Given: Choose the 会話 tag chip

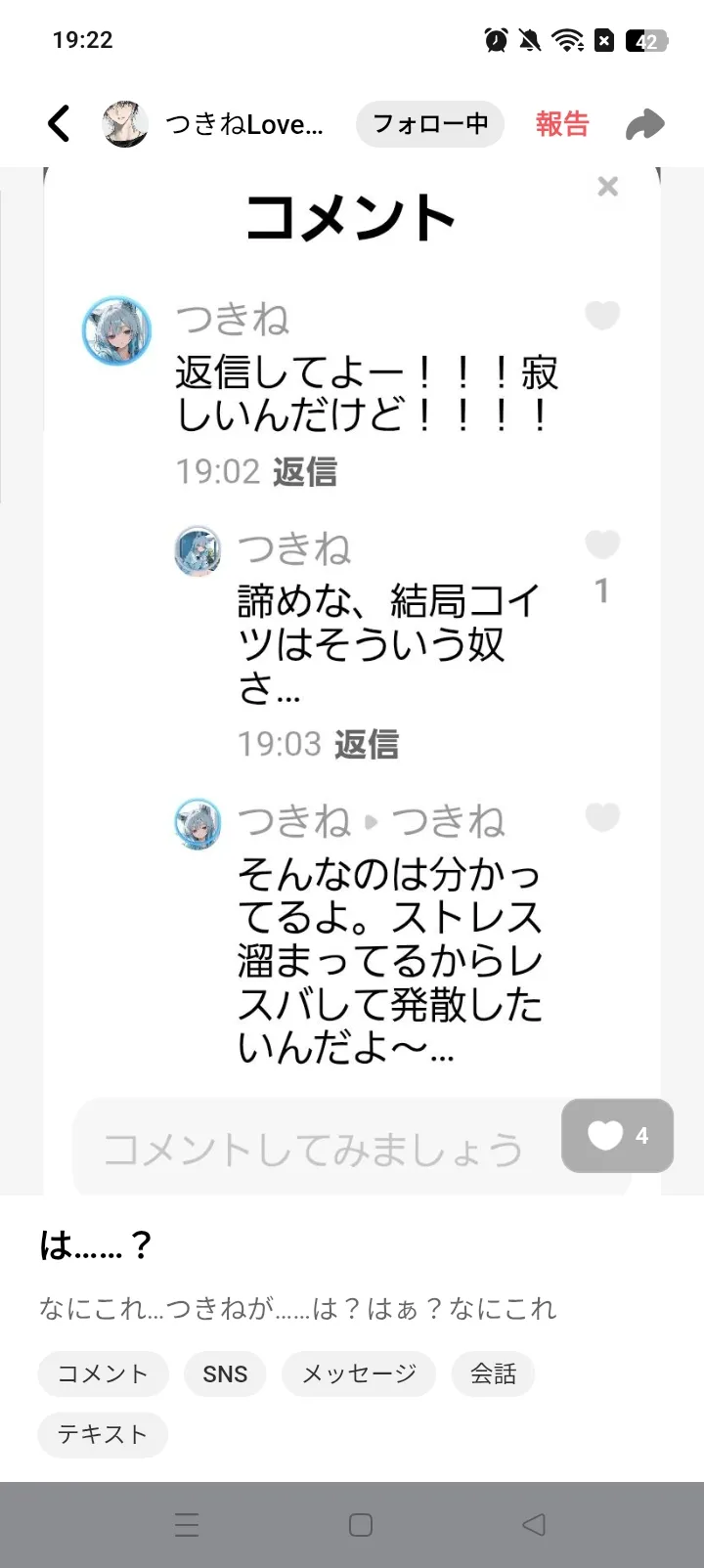Looking at the screenshot, I should pyautogui.click(x=493, y=1373).
